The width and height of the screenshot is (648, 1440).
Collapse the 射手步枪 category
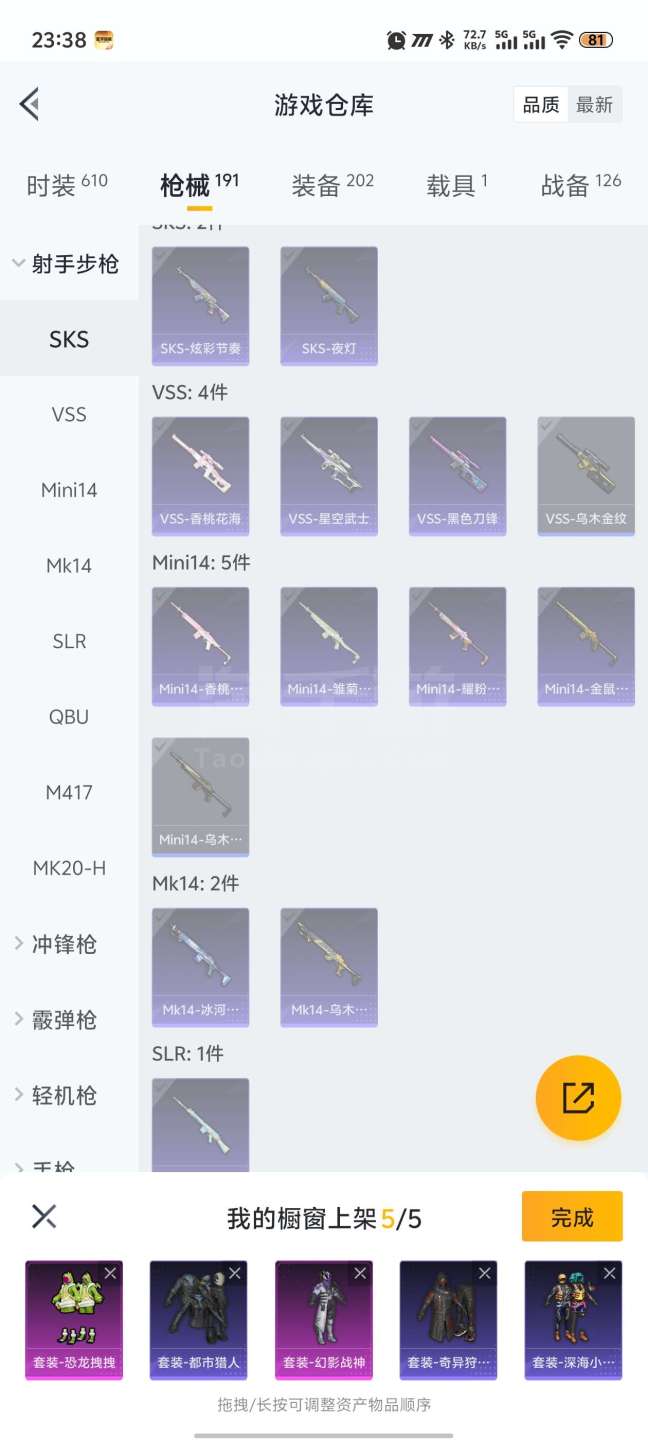pyautogui.click(x=66, y=264)
